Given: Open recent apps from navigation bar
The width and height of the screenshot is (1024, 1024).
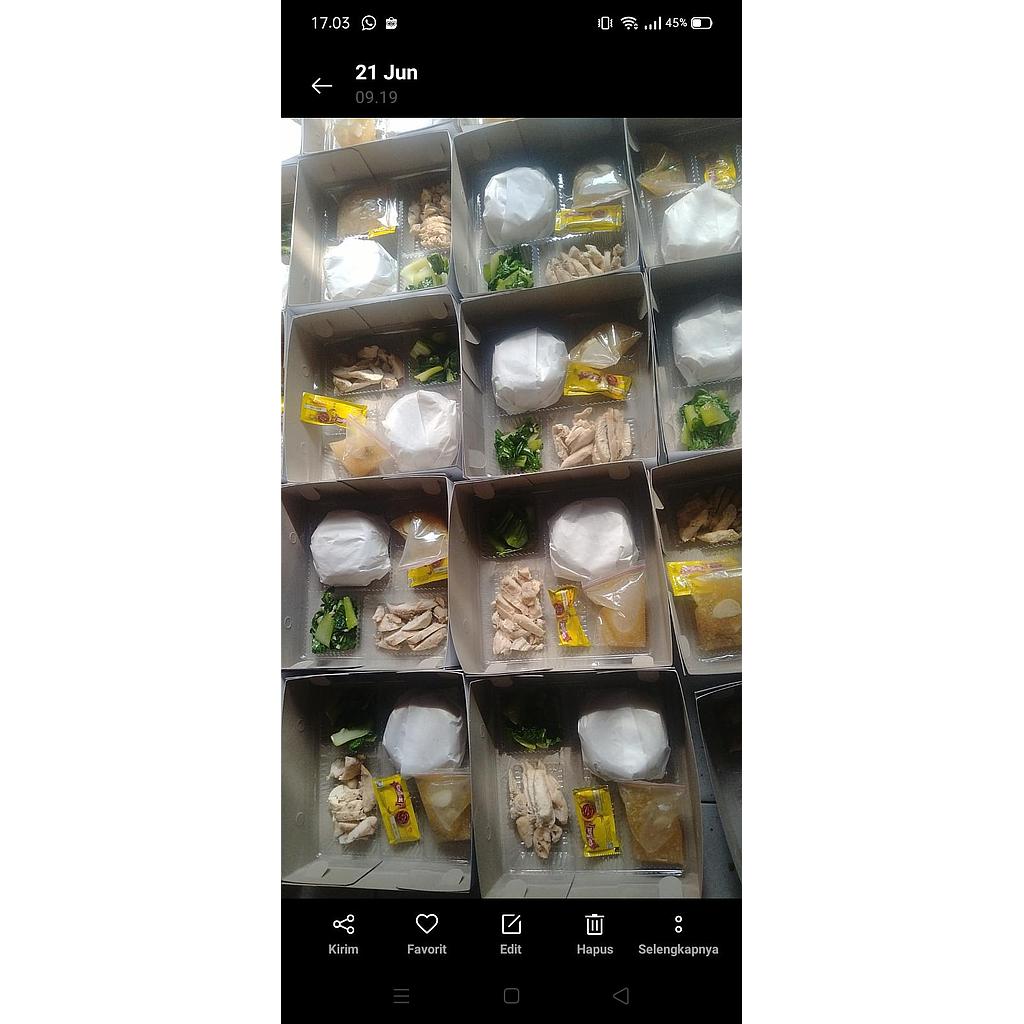Looking at the screenshot, I should pyautogui.click(x=401, y=996).
